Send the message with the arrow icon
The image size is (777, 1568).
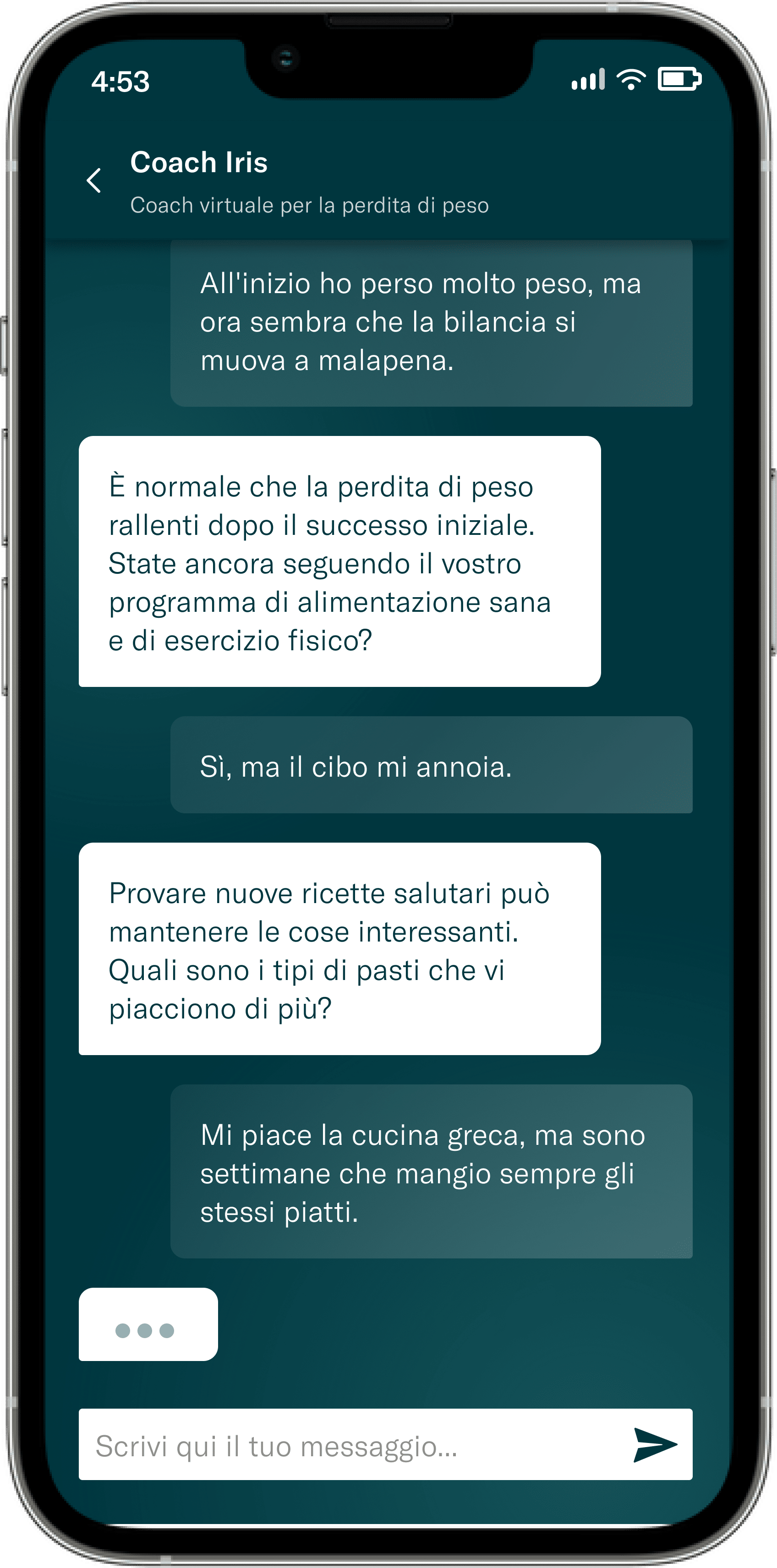click(x=655, y=1445)
